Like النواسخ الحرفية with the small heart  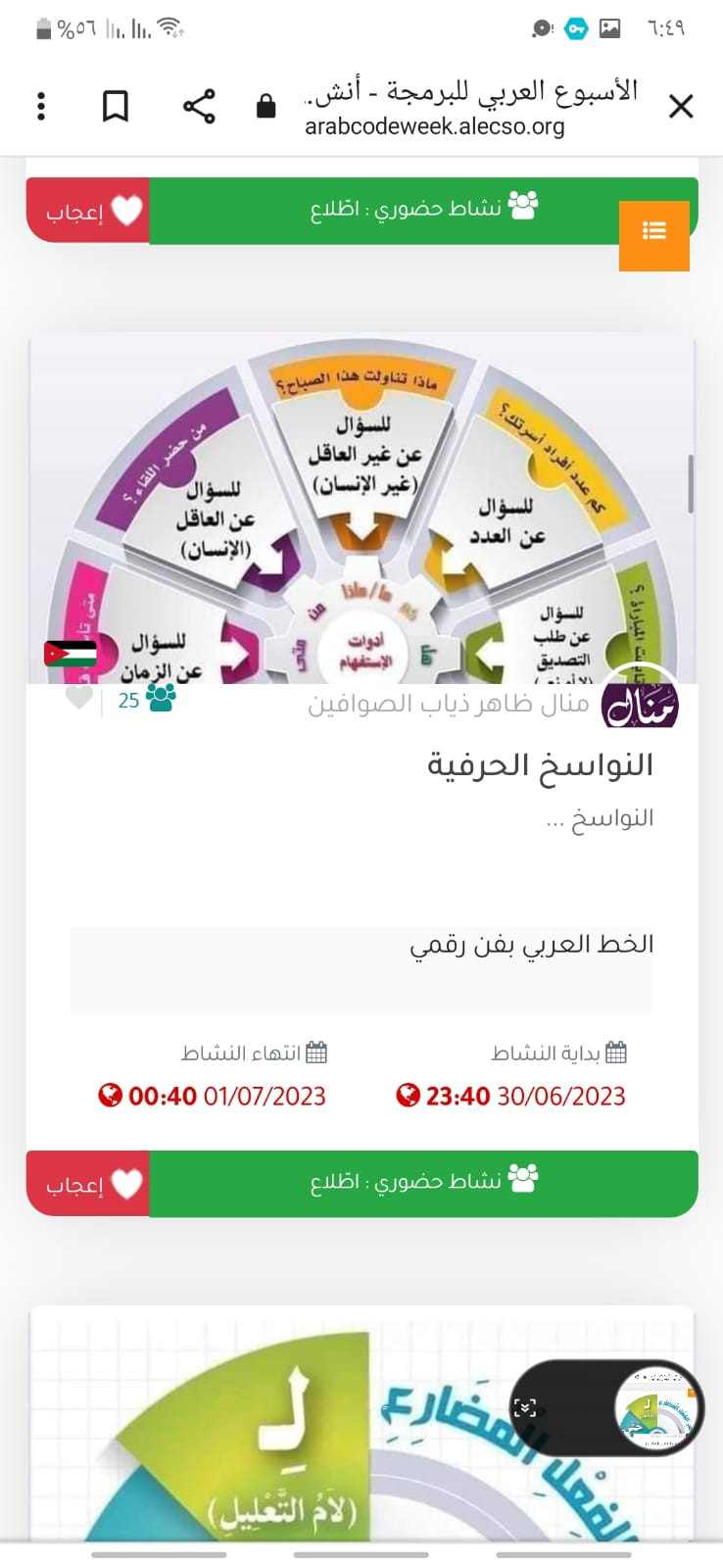pyautogui.click(x=78, y=698)
